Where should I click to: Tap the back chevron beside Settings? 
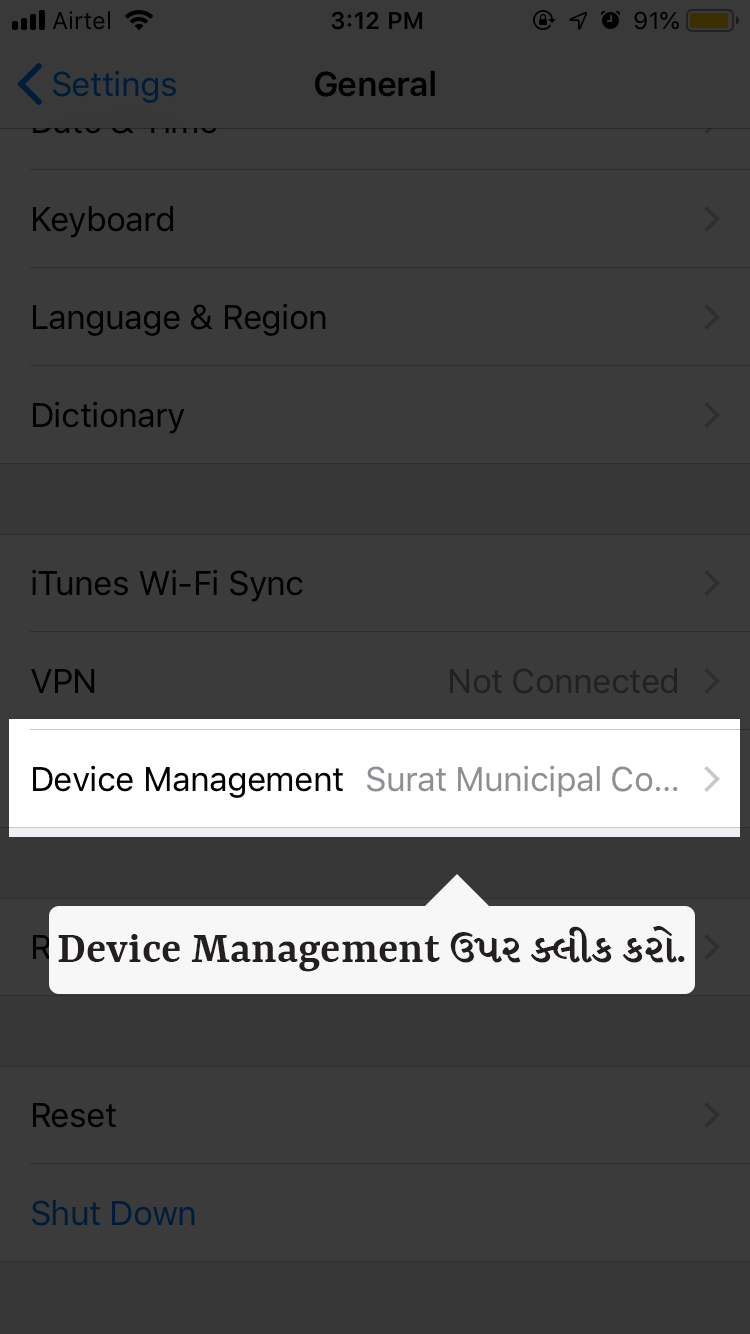[28, 85]
